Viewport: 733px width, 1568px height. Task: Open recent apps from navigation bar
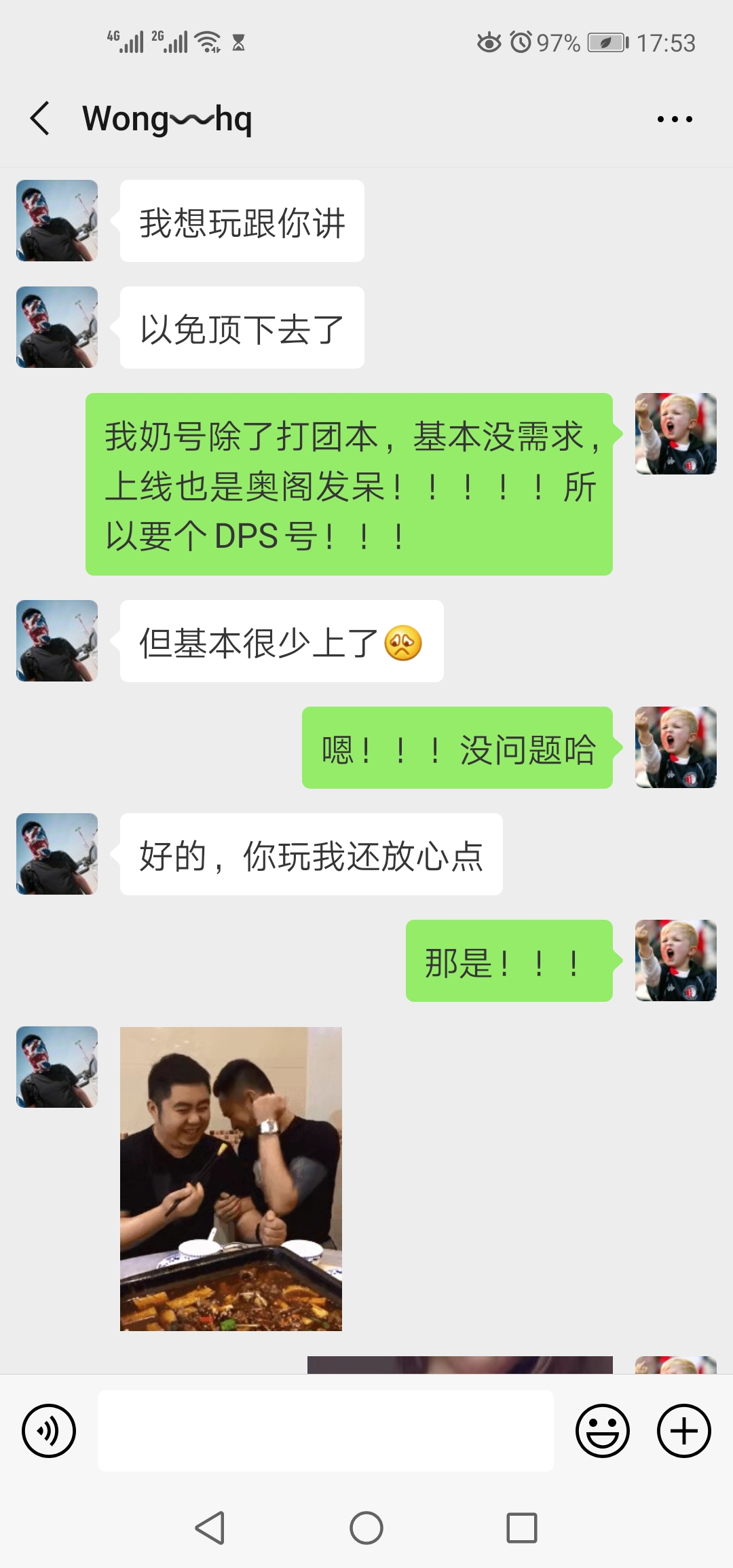[522, 1529]
